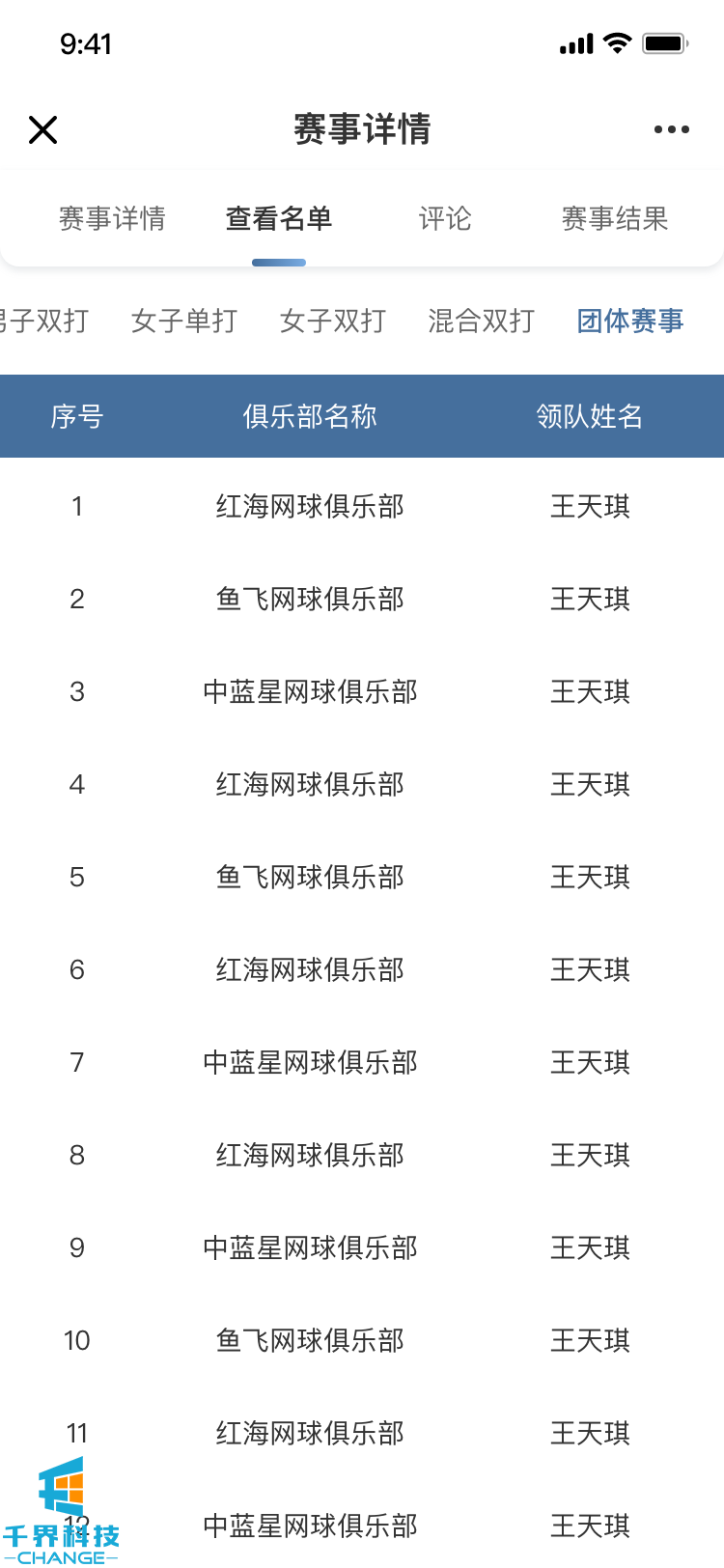Switch to the 赛事详情 tab
724x1568 pixels.
point(112,219)
